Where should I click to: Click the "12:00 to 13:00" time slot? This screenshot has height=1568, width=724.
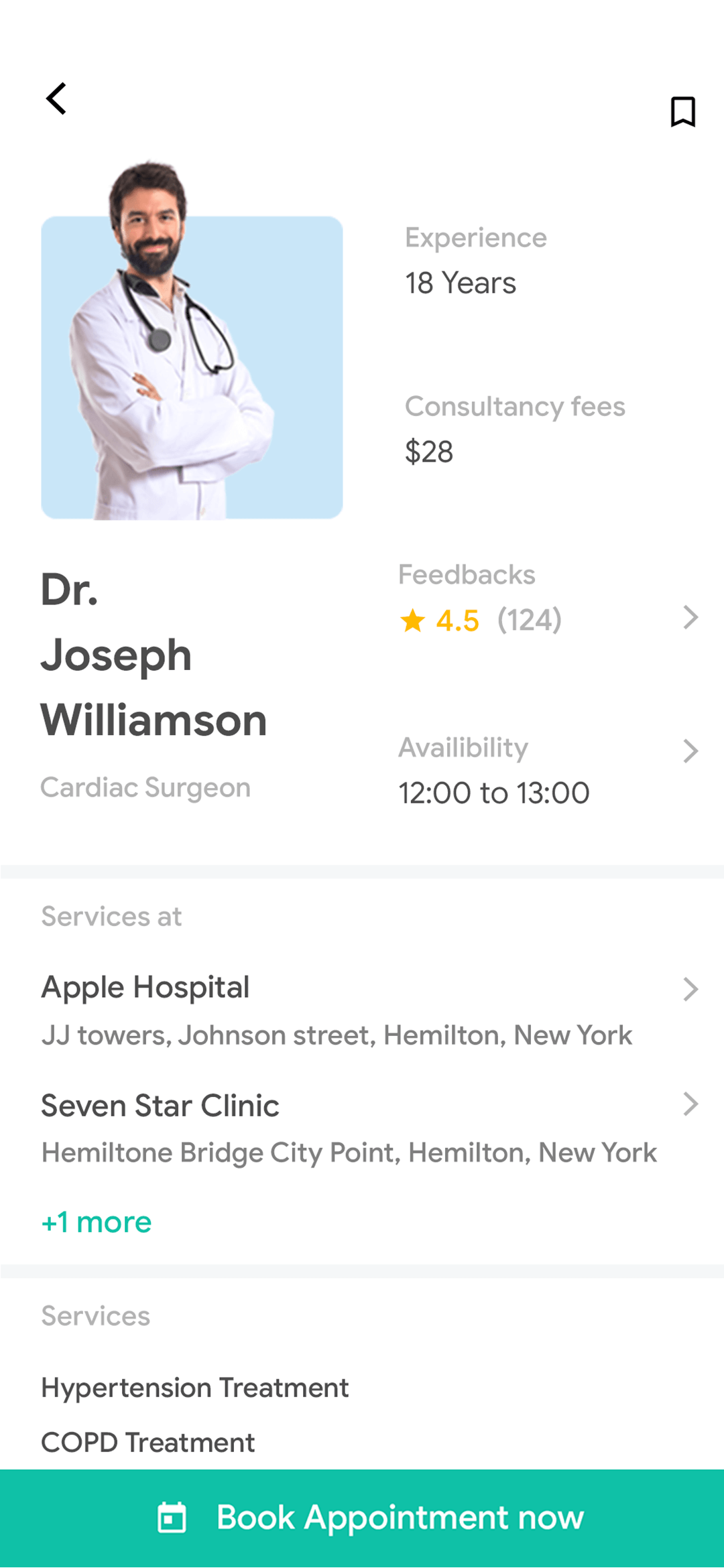494,793
